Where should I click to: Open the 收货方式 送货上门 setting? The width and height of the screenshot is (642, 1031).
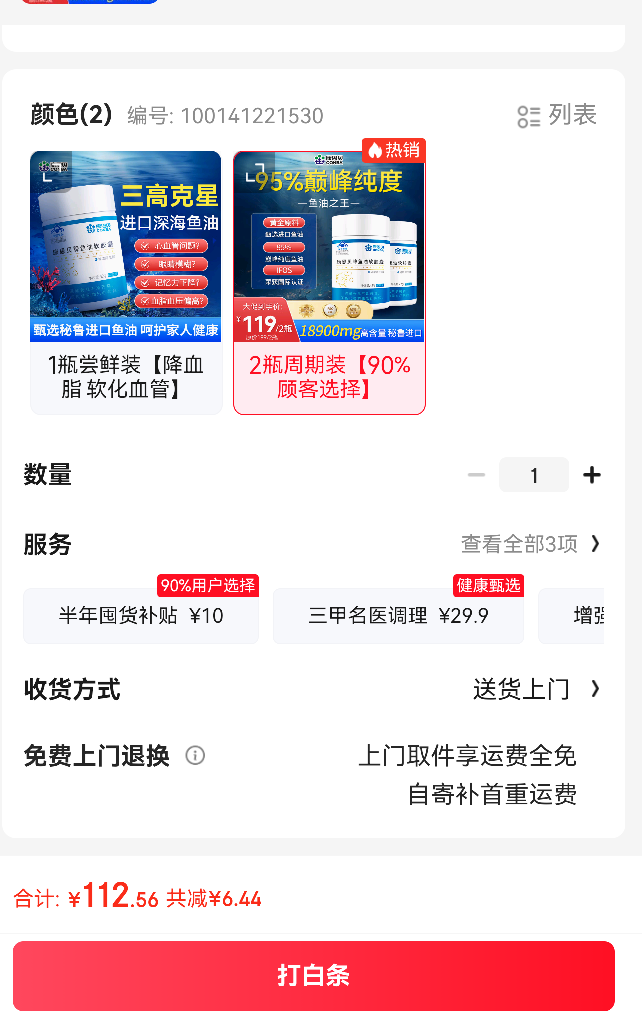point(313,689)
